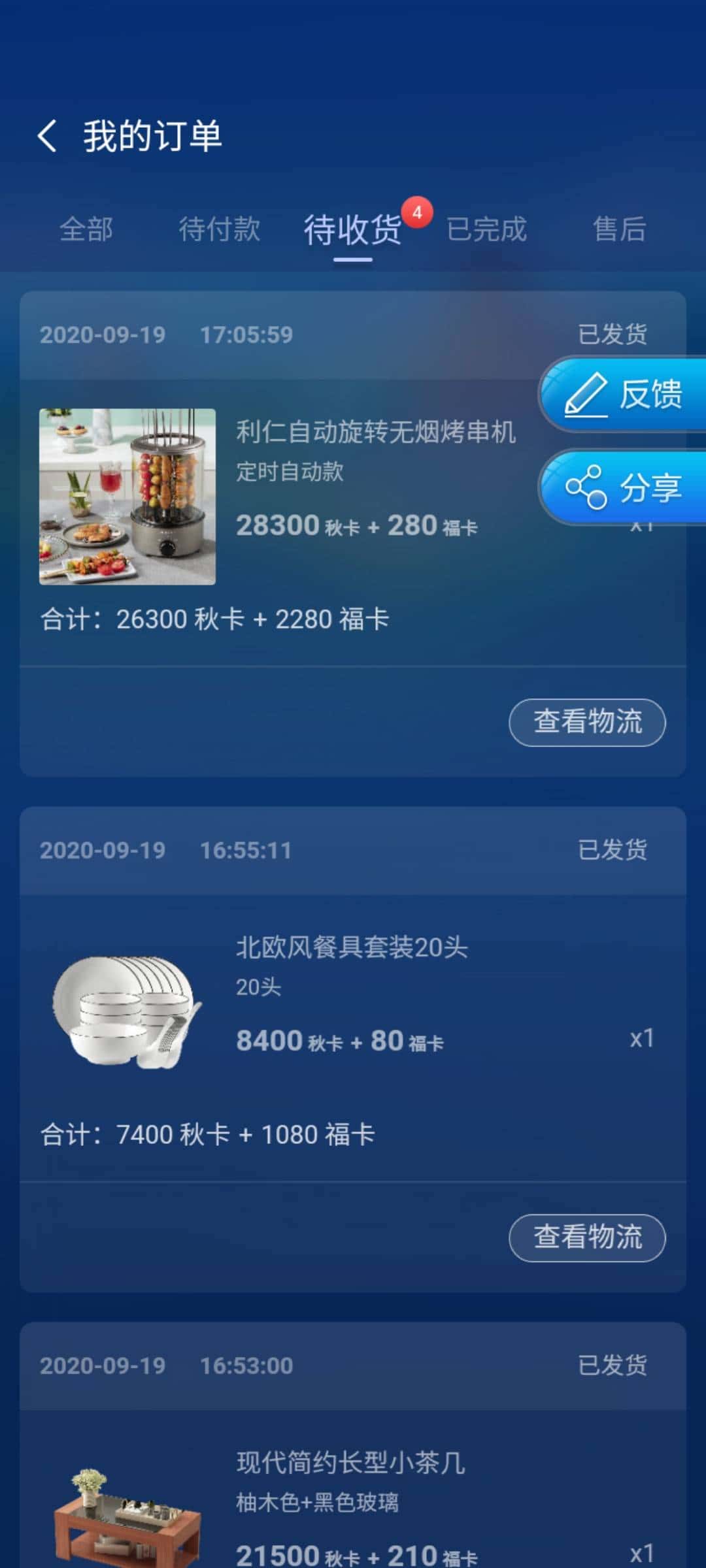Switch to the 已完成 tab
Viewport: 706px width, 1568px height.
point(487,230)
